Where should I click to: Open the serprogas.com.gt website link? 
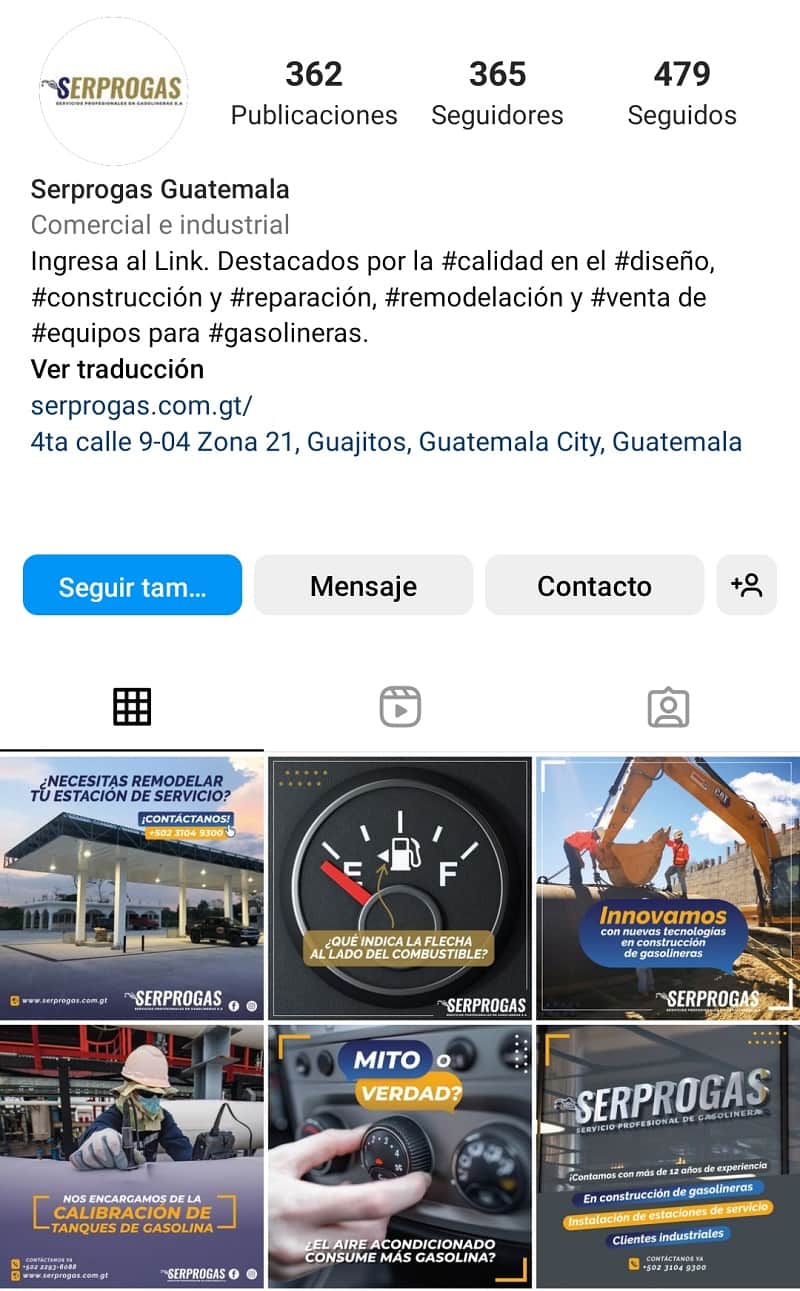tap(141, 406)
